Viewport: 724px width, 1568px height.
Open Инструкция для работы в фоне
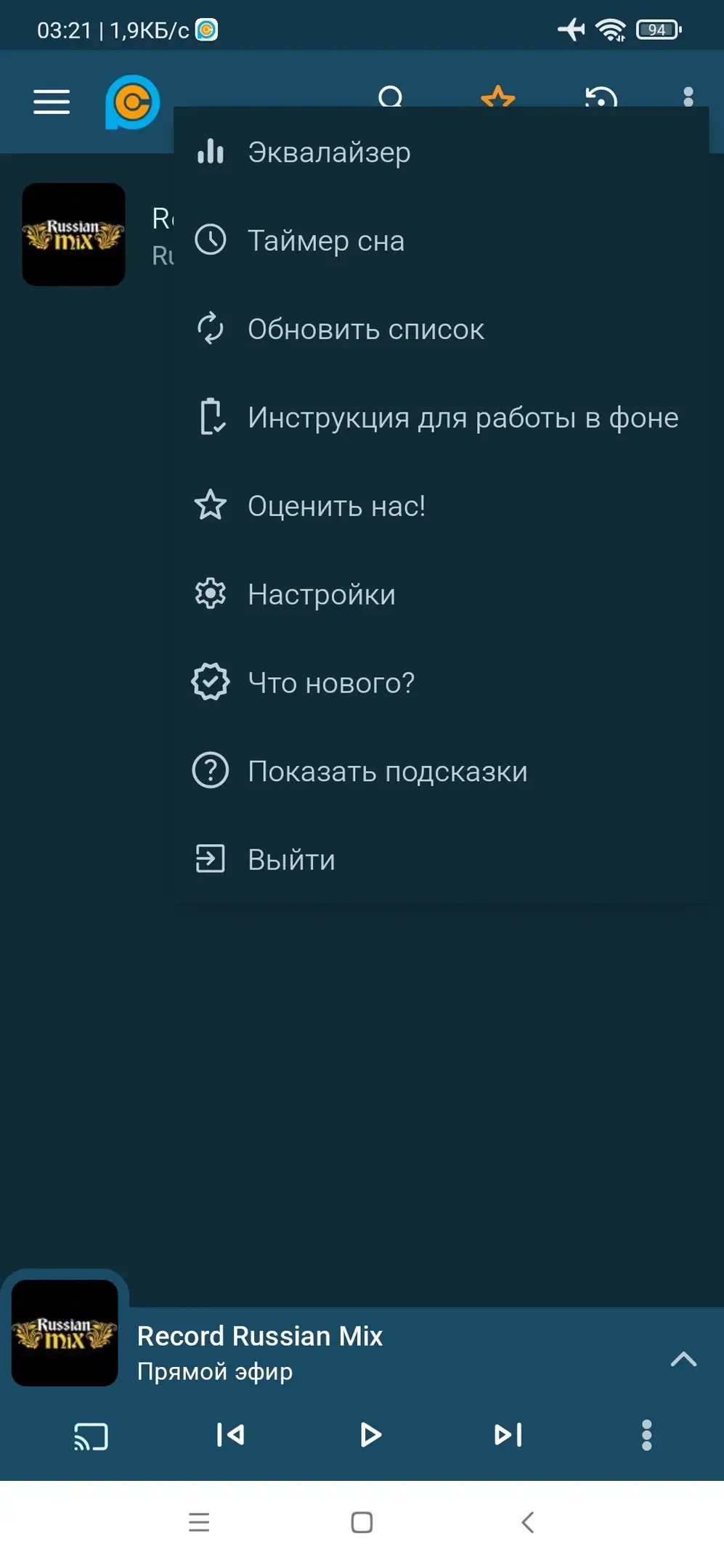(463, 418)
